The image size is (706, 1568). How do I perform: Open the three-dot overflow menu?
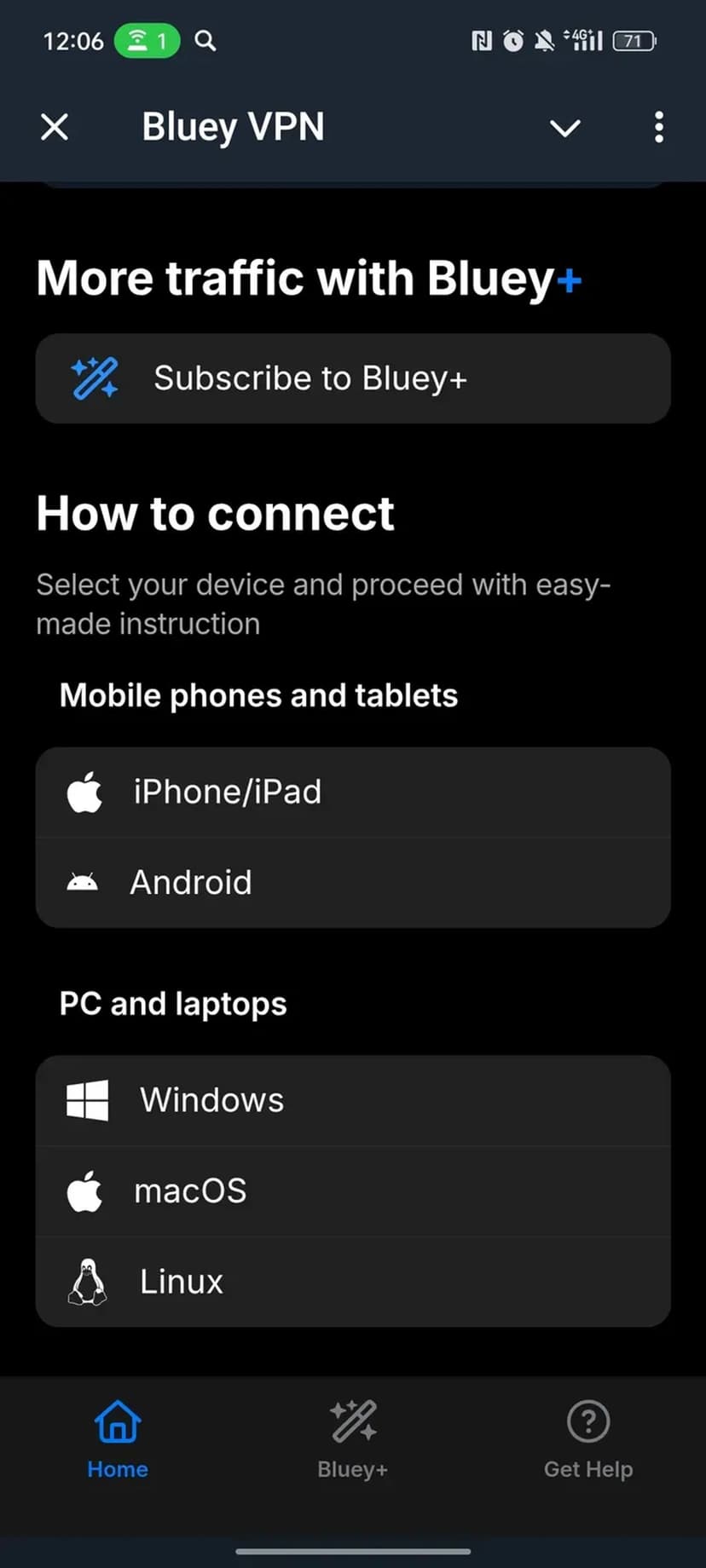point(658,128)
